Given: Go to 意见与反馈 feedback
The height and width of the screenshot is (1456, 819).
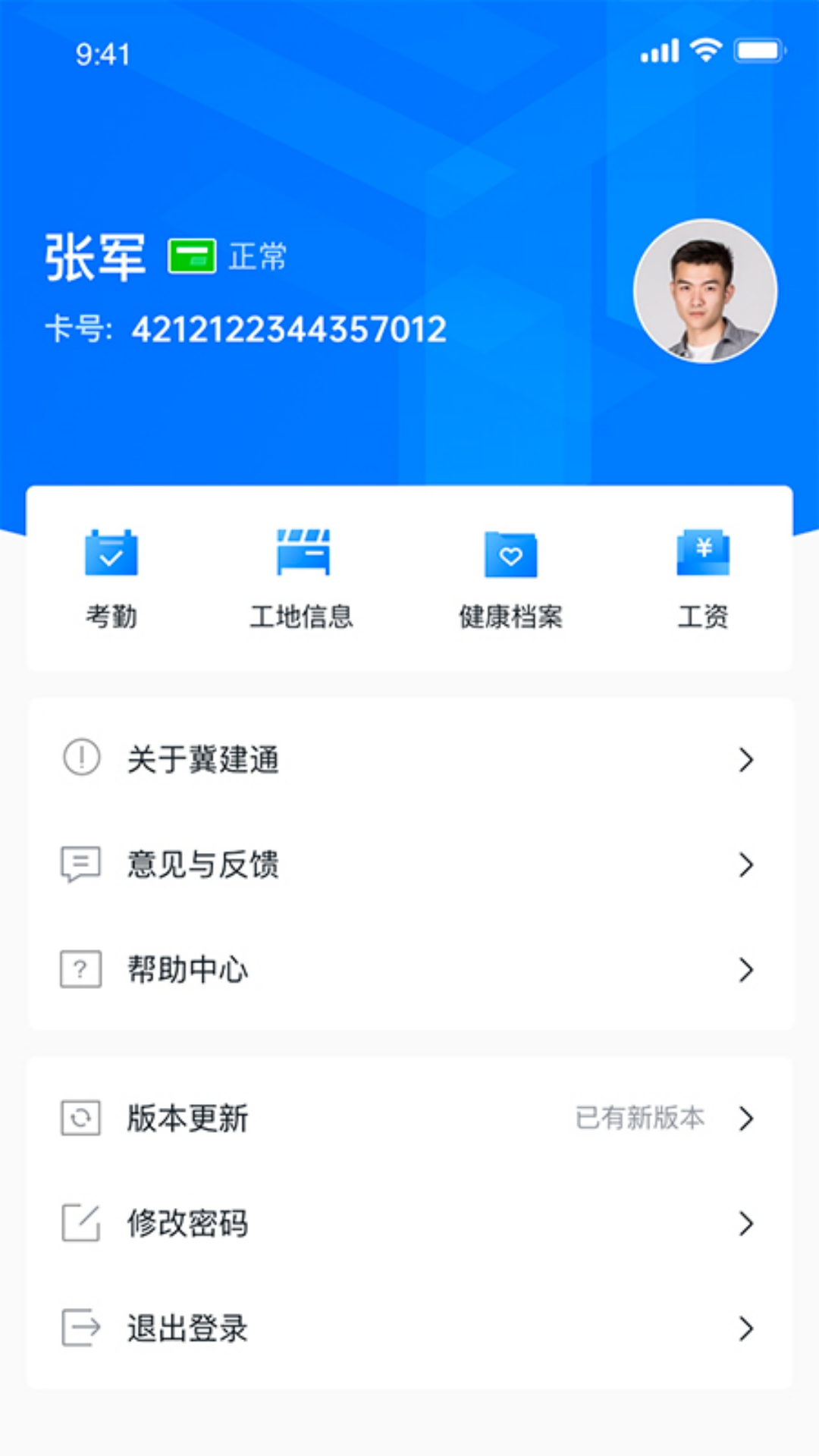Looking at the screenshot, I should tap(409, 864).
